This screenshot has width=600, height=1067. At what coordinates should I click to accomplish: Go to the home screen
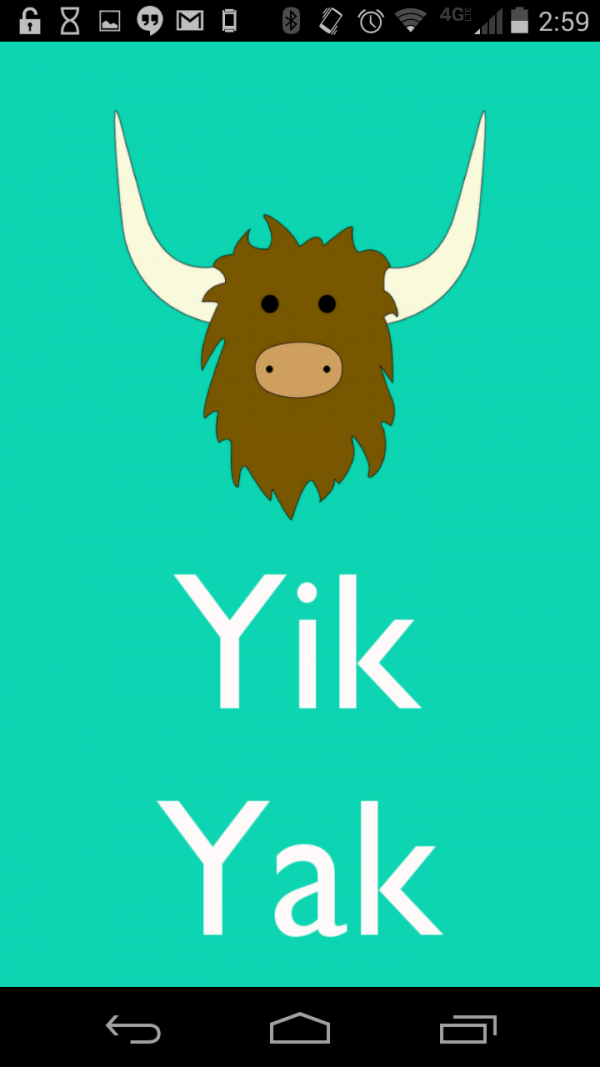pyautogui.click(x=300, y=1028)
